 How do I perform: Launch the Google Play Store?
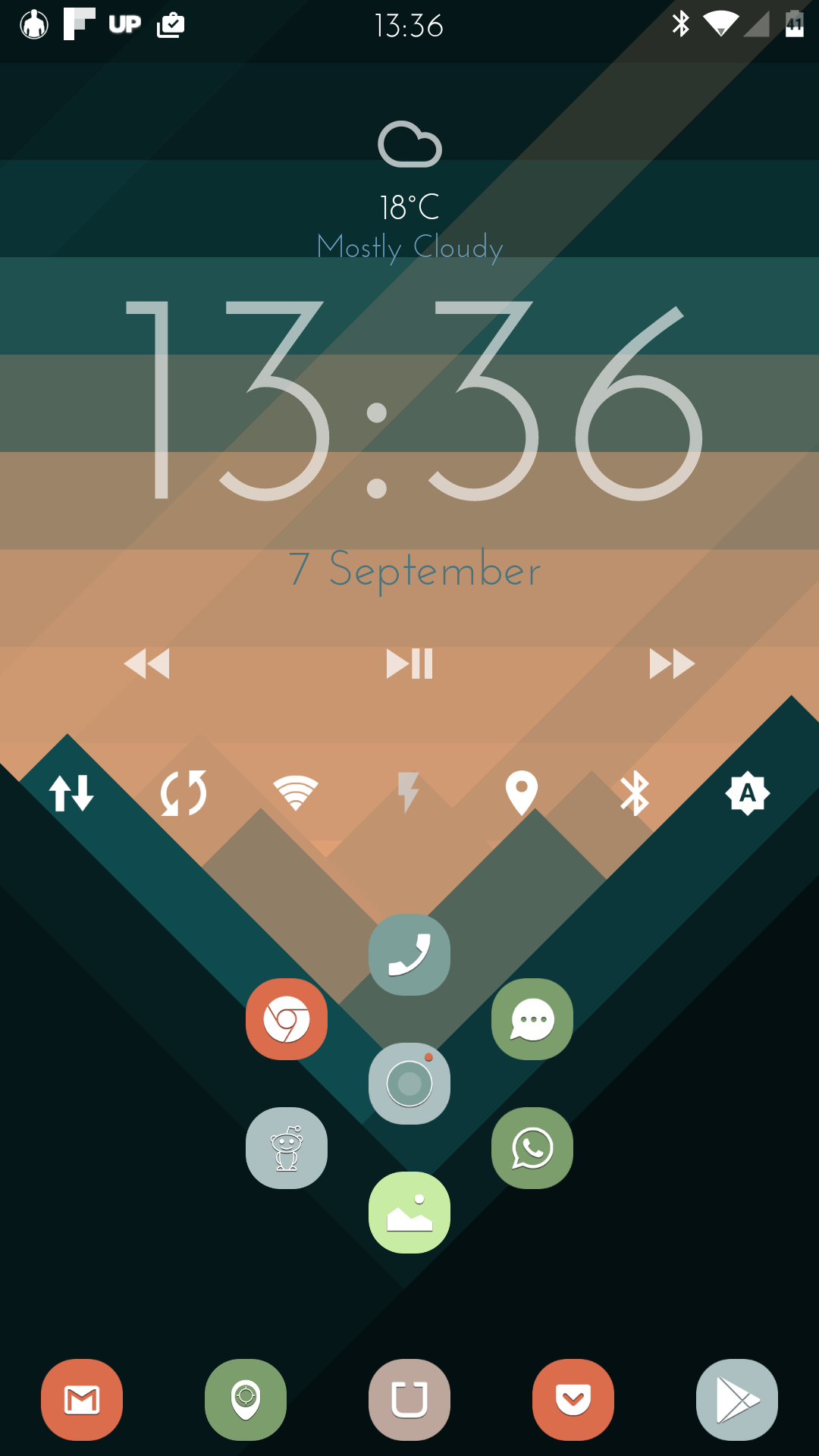coord(737,1401)
